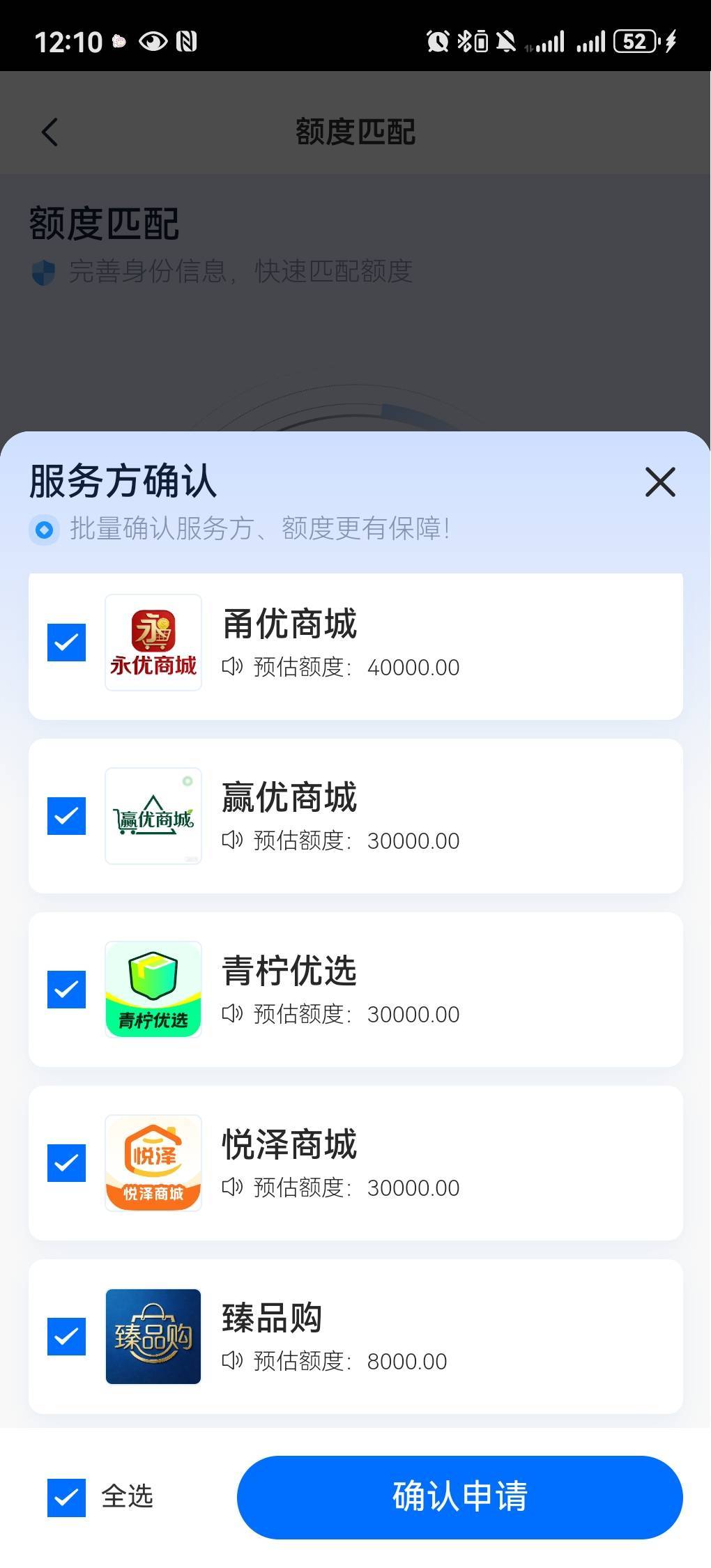Toggle the 全选 select-all checkbox
Image resolution: width=711 pixels, height=1568 pixels.
coord(66,1497)
